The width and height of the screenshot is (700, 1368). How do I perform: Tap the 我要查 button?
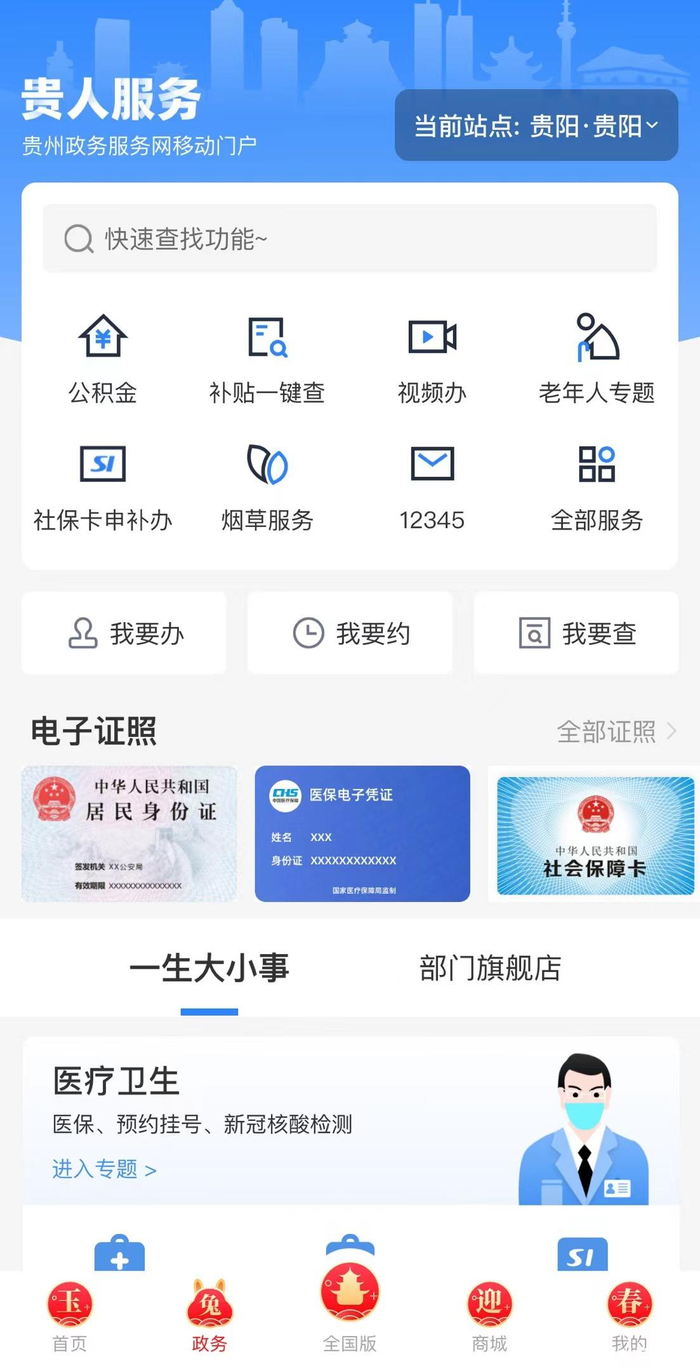click(x=576, y=633)
